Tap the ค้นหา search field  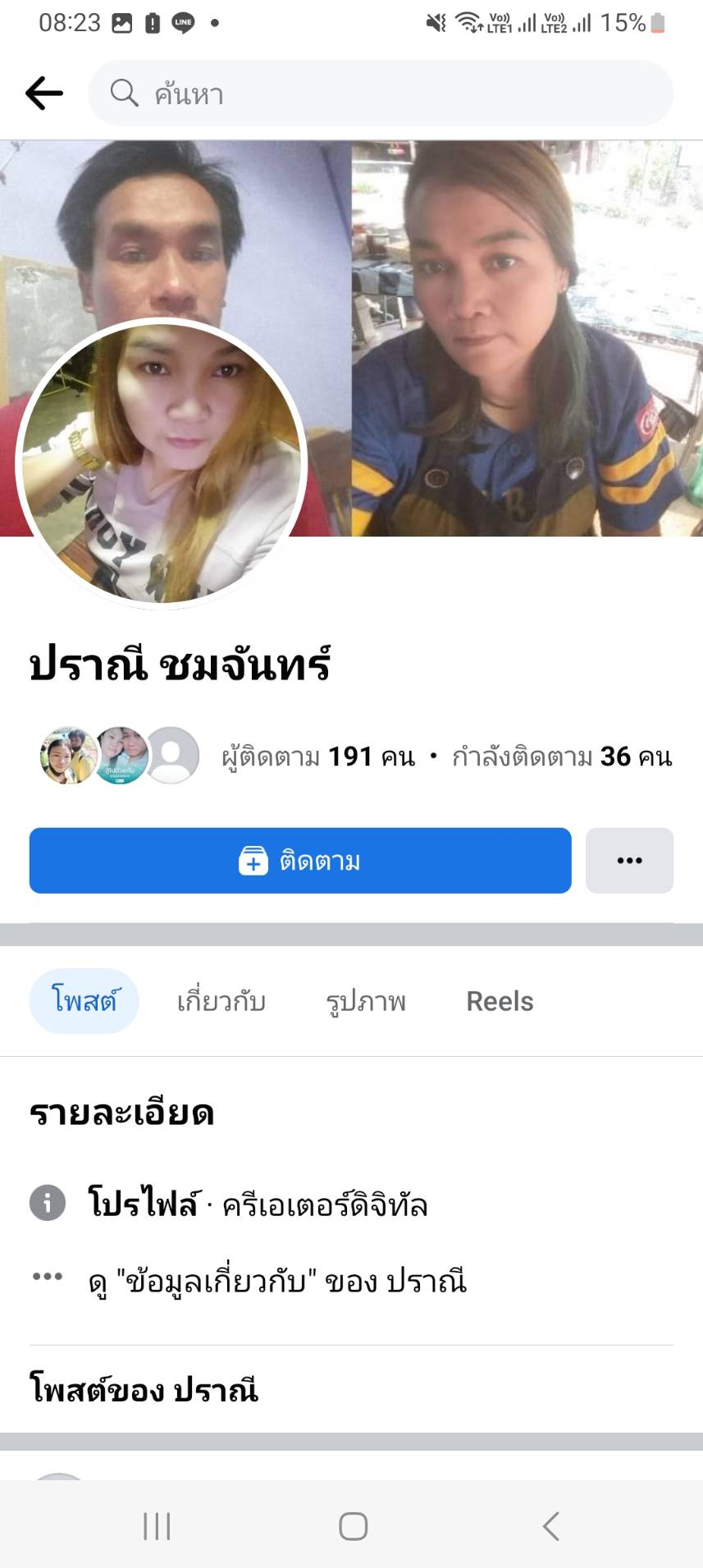[x=381, y=94]
